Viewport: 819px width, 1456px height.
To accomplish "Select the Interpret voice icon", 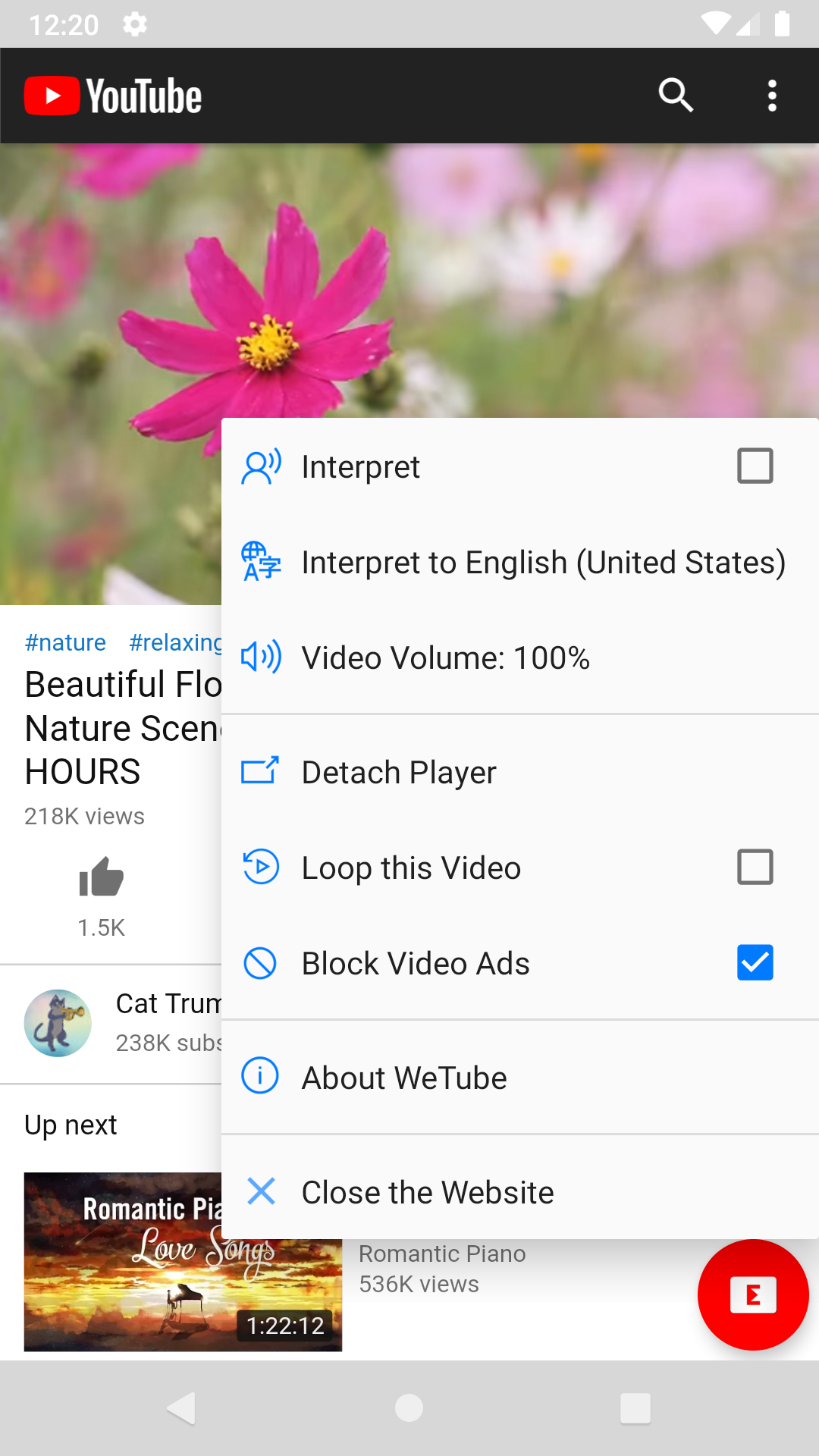I will click(261, 466).
